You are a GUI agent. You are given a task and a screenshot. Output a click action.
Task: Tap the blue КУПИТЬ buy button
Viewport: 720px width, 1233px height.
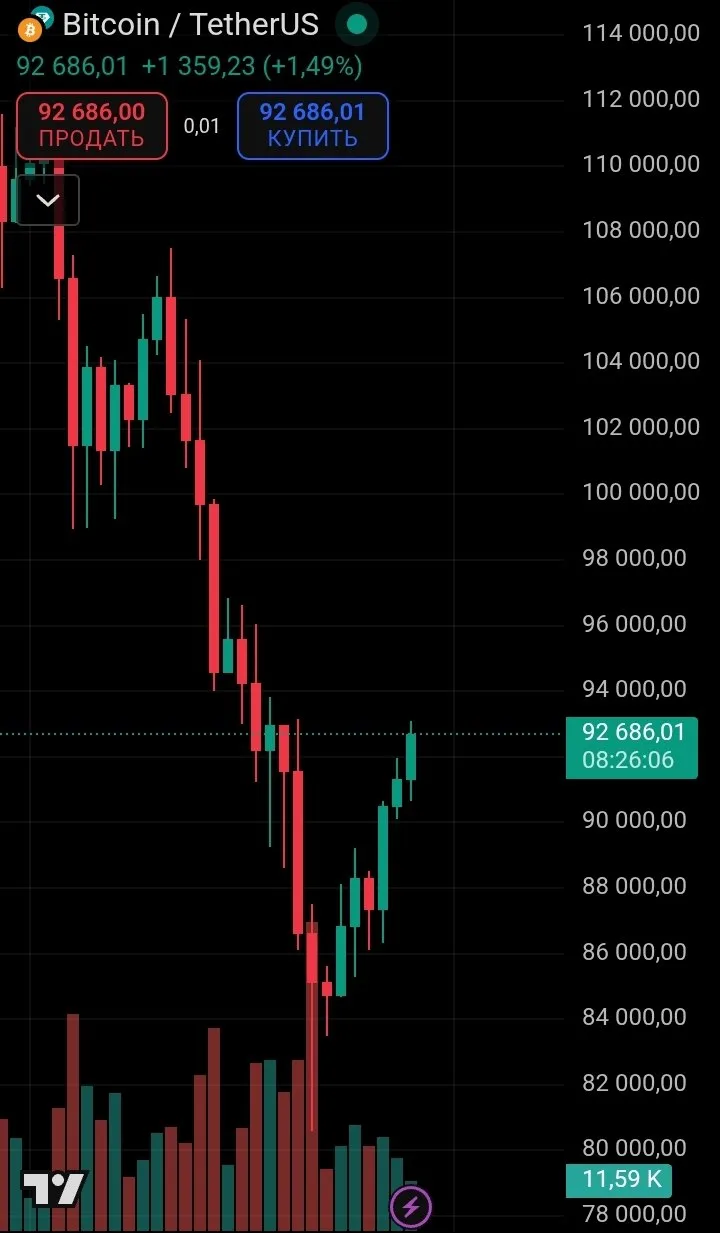pos(312,125)
